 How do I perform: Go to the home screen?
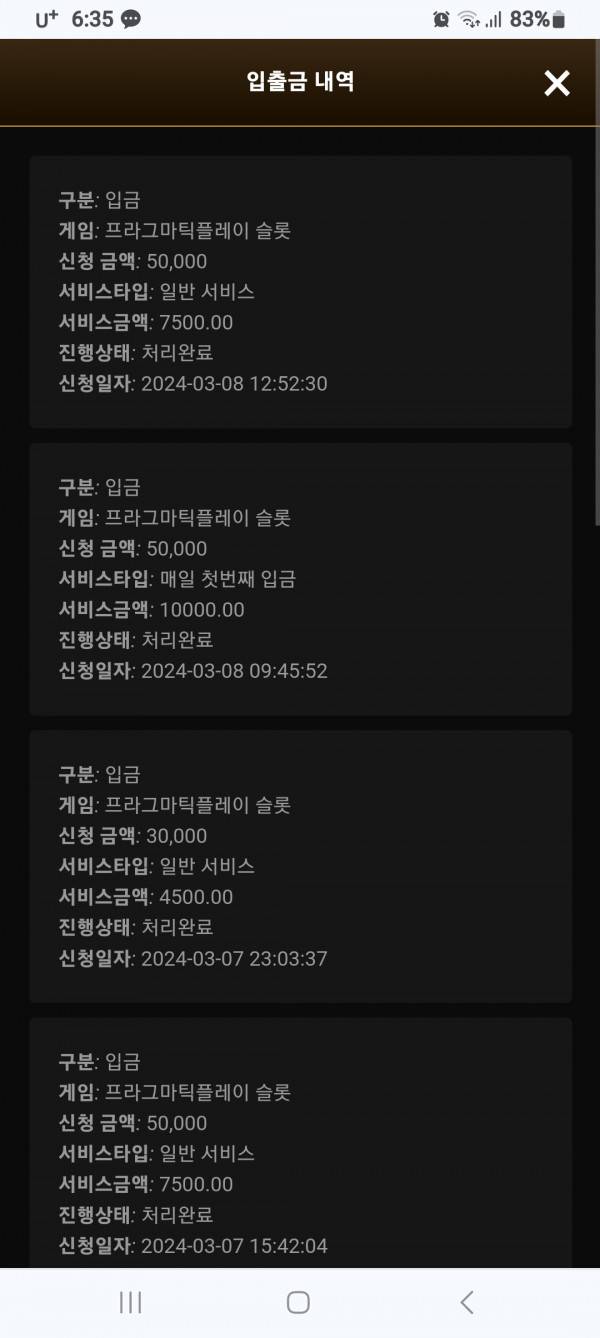298,1301
